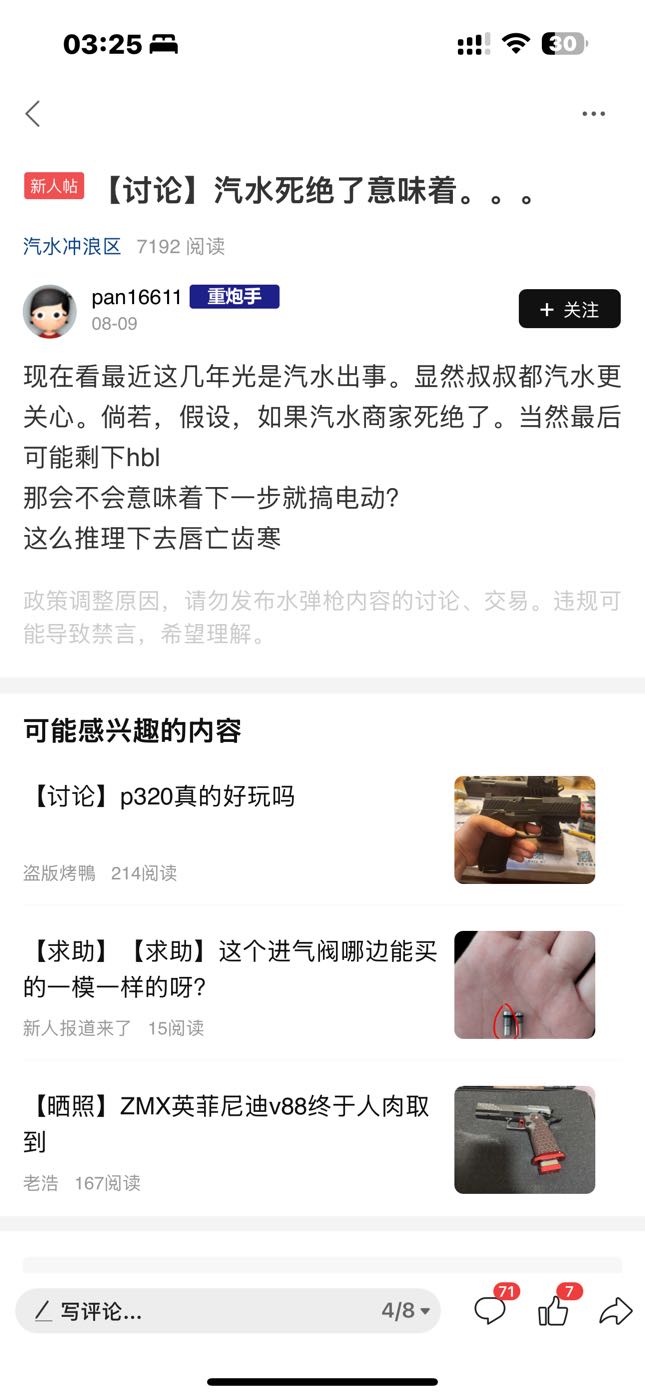Tap the 写评论 comment field
645x1398 pixels.
click(190, 1311)
